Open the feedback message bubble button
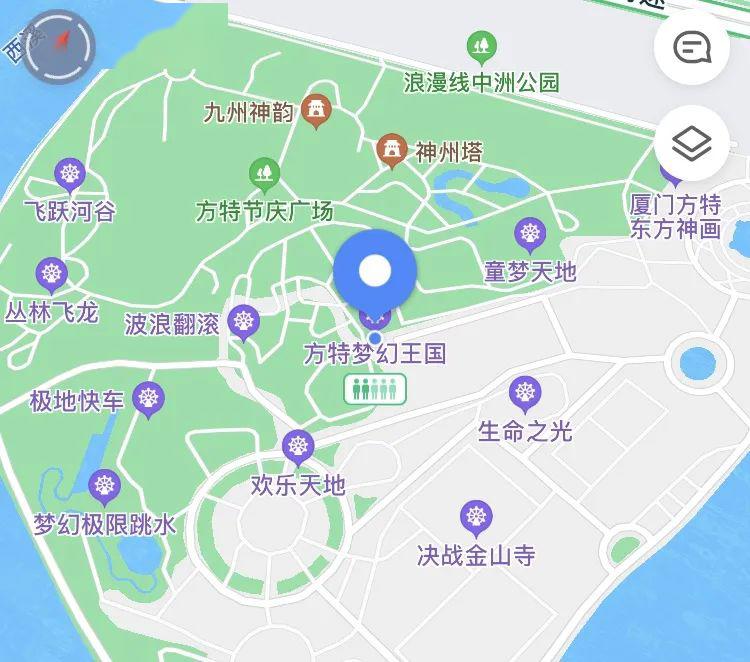Viewport: 750px width, 662px height. coord(691,47)
